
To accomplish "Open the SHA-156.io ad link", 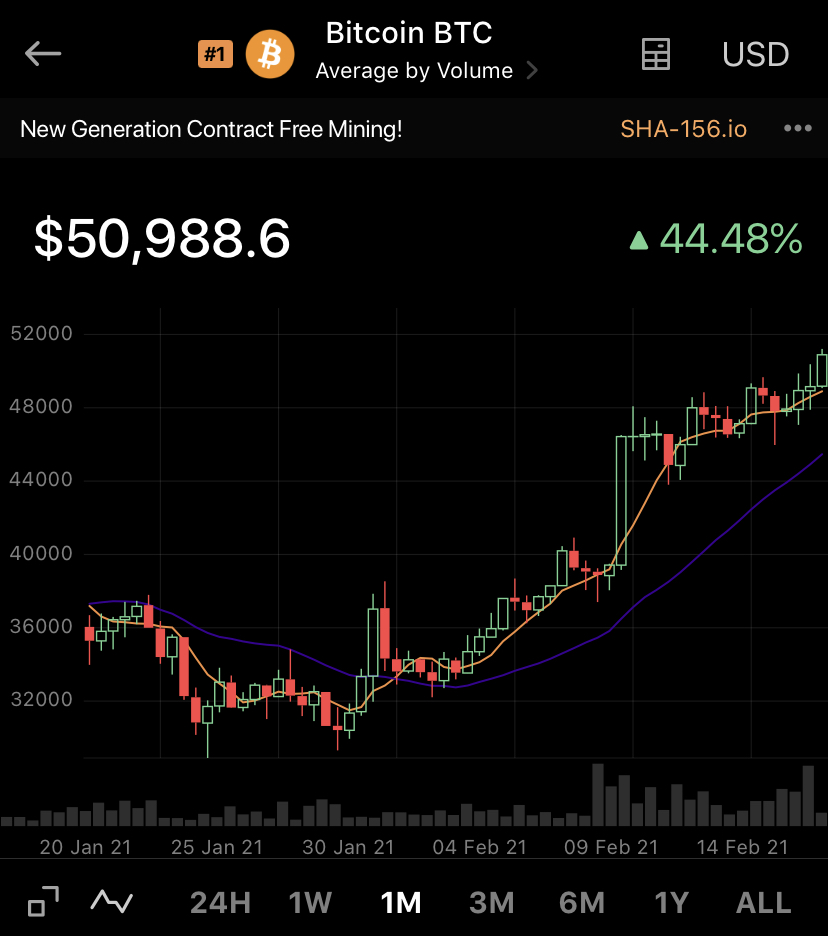I will click(x=683, y=129).
